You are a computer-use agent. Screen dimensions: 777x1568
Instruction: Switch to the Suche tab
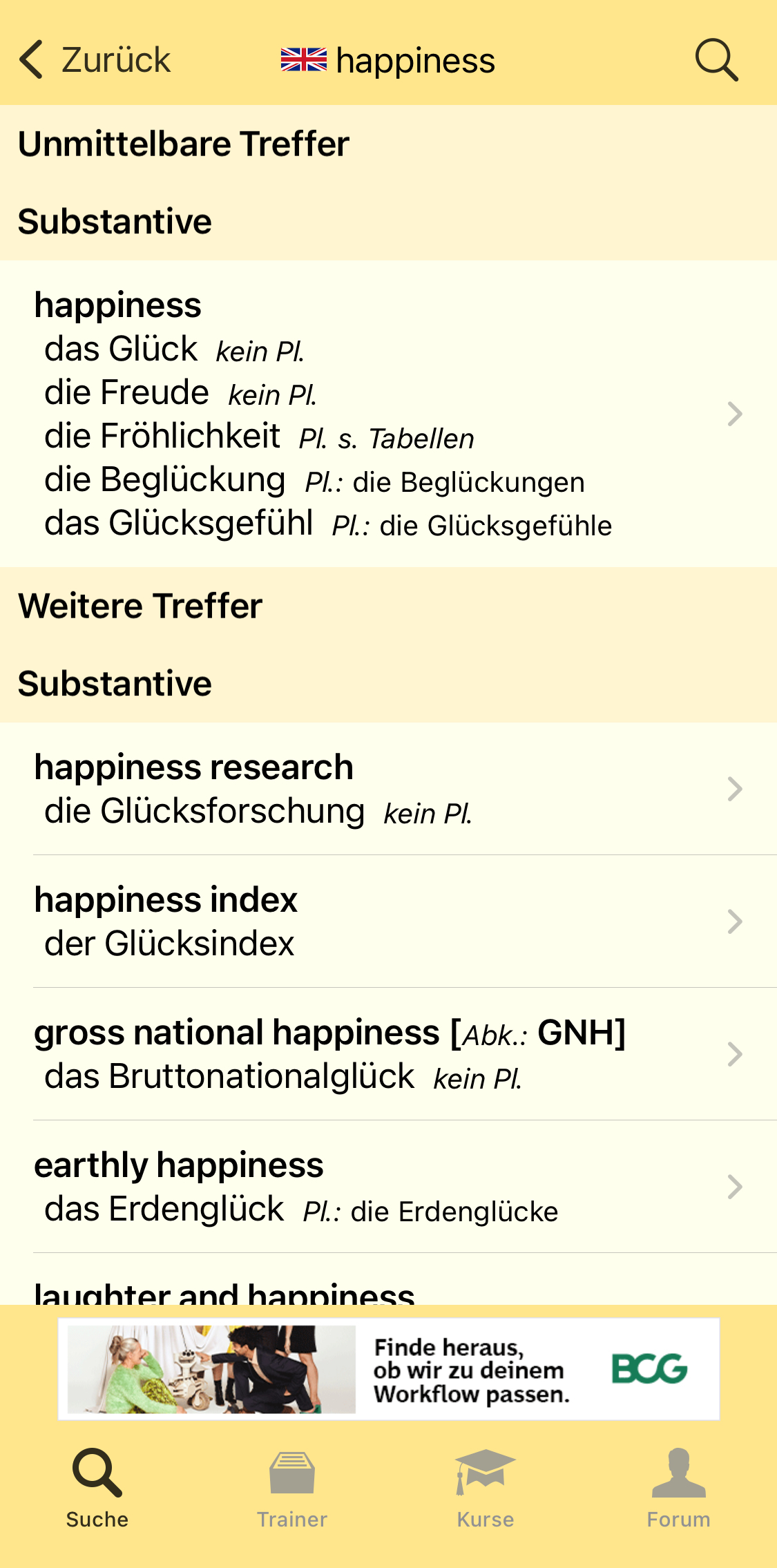click(97, 1489)
